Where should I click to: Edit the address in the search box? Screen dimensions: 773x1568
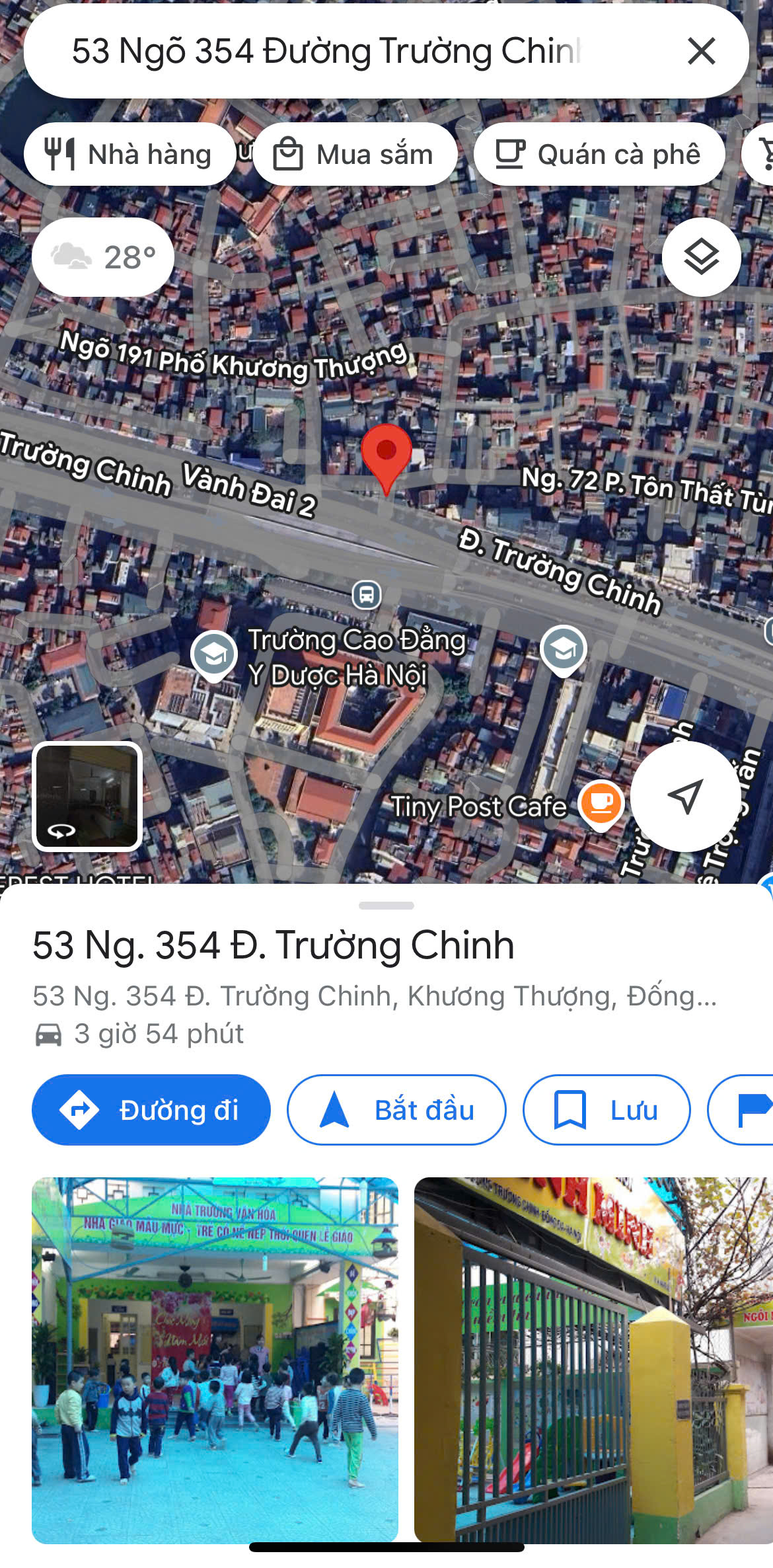point(327,52)
